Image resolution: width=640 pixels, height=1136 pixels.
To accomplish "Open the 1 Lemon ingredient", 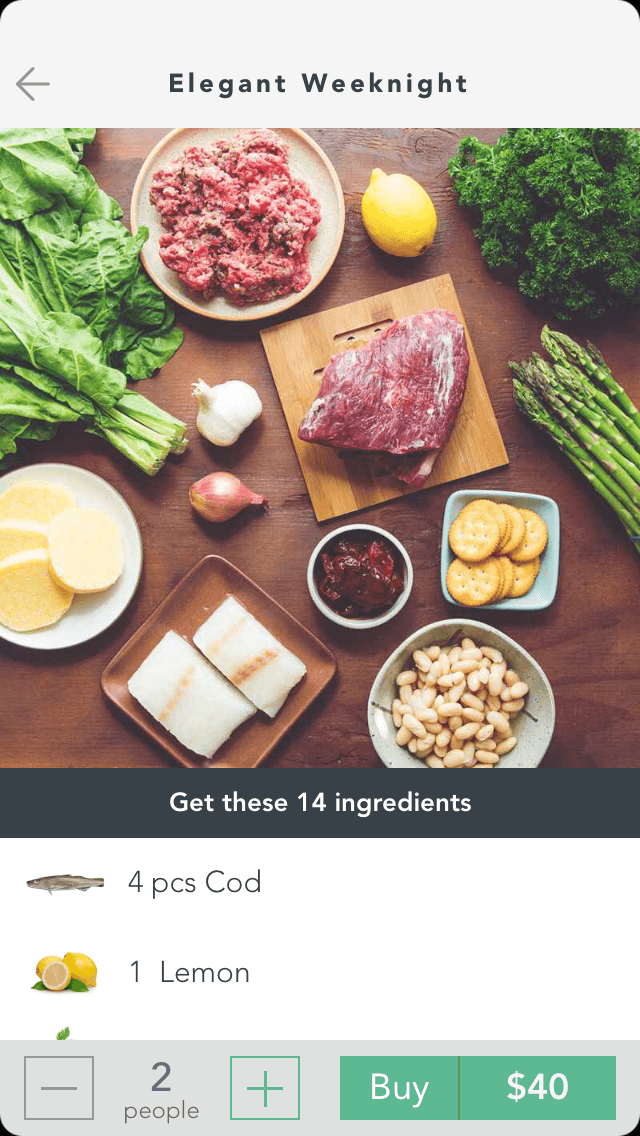I will point(320,972).
